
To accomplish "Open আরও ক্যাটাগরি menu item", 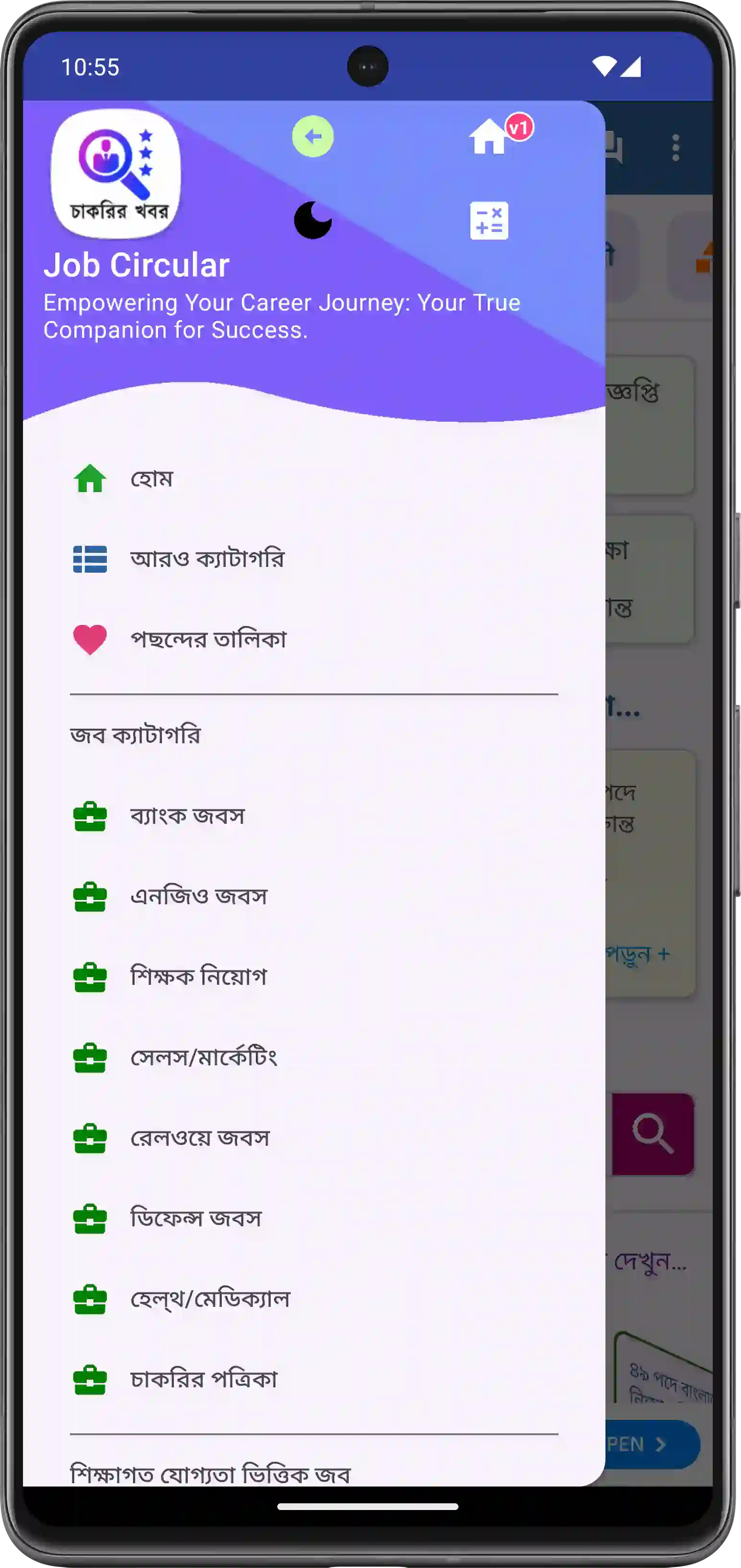I will click(x=314, y=559).
